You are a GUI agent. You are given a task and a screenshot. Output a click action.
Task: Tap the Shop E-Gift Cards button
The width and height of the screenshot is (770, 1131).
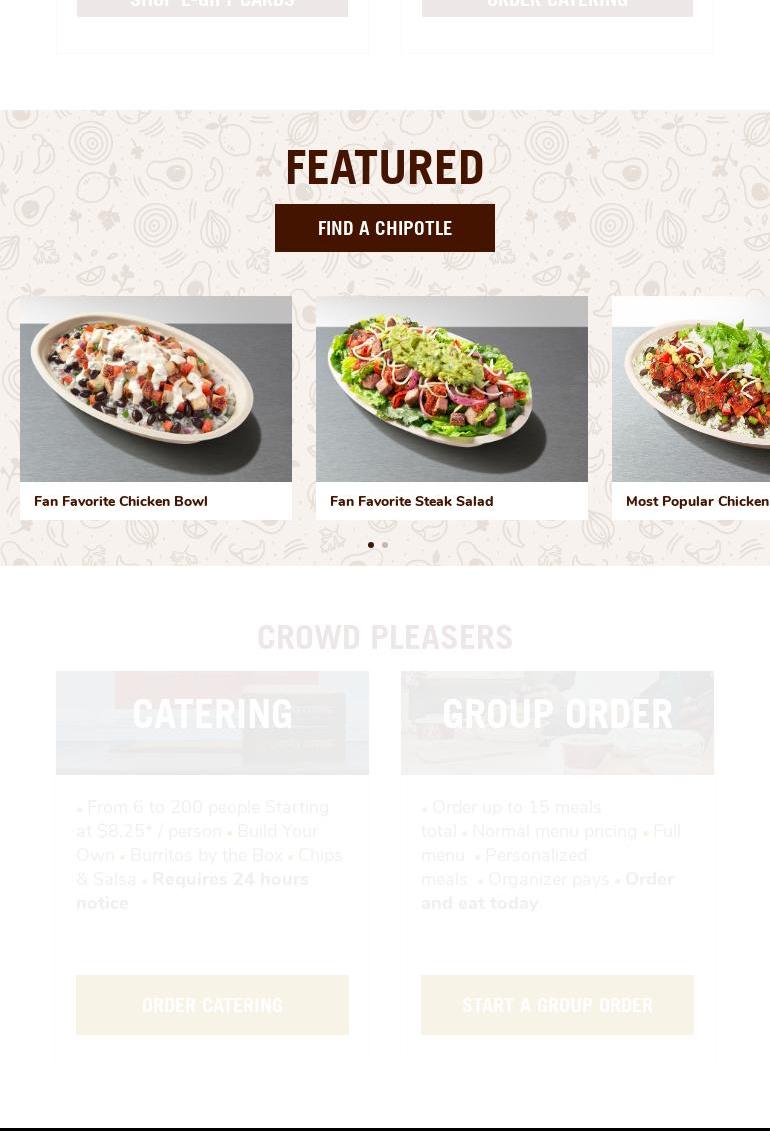click(x=212, y=6)
